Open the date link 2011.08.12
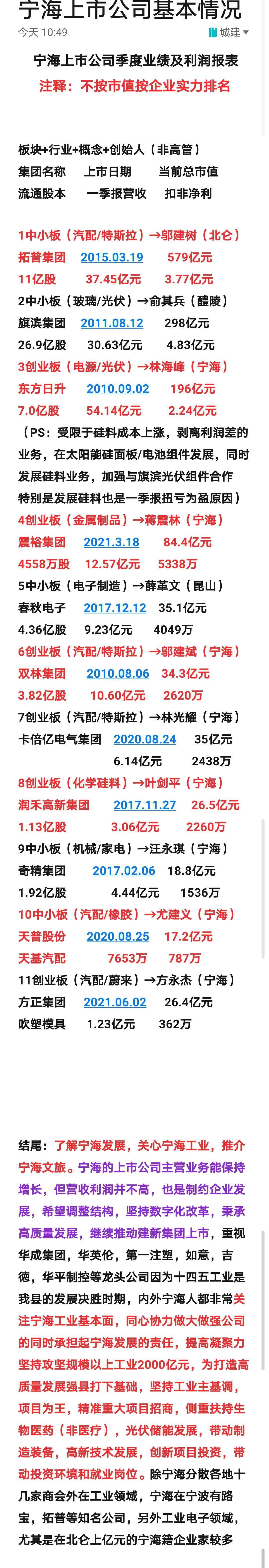The image size is (269, 1568). point(112,323)
